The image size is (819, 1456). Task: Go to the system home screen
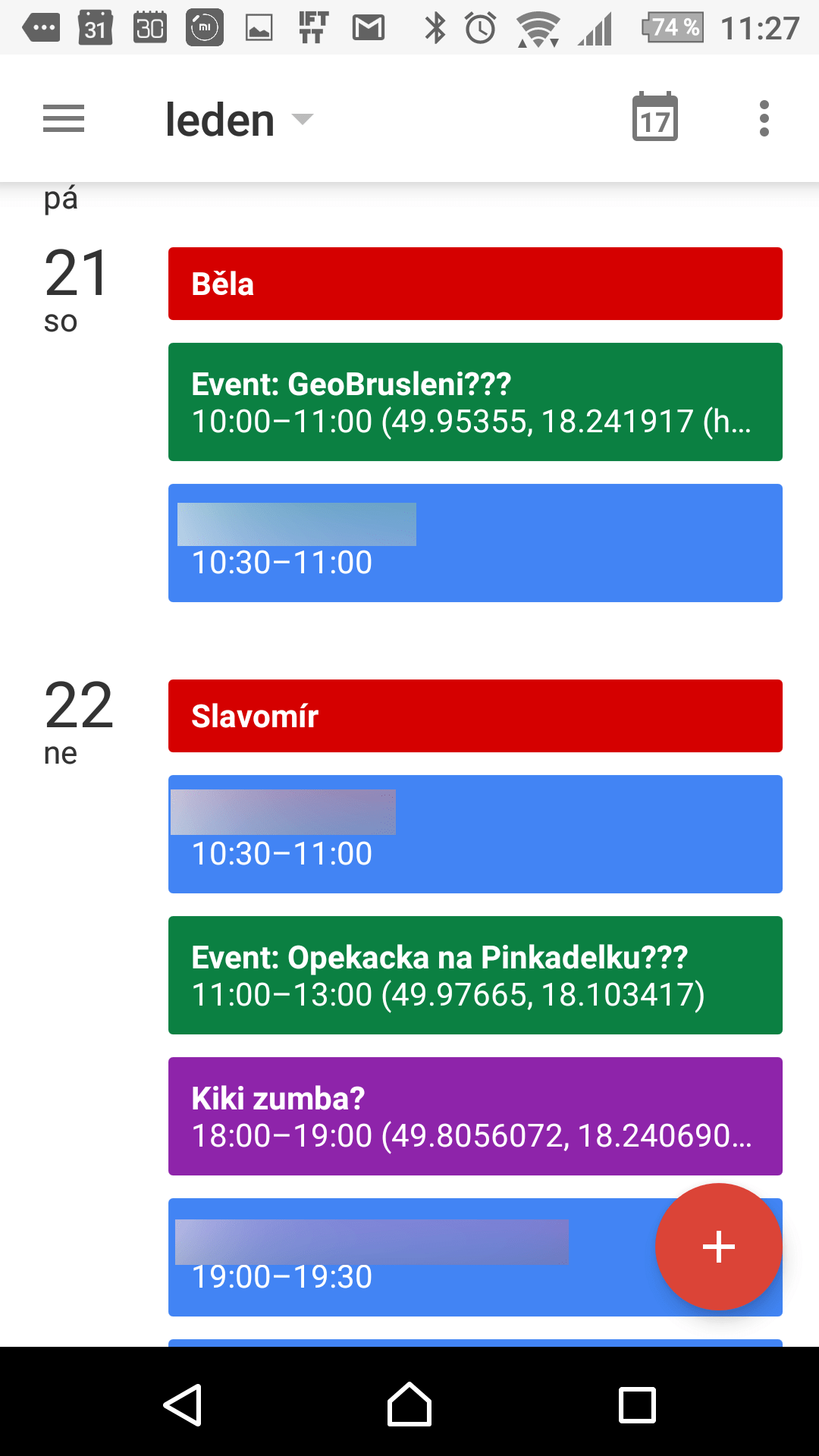click(409, 1405)
